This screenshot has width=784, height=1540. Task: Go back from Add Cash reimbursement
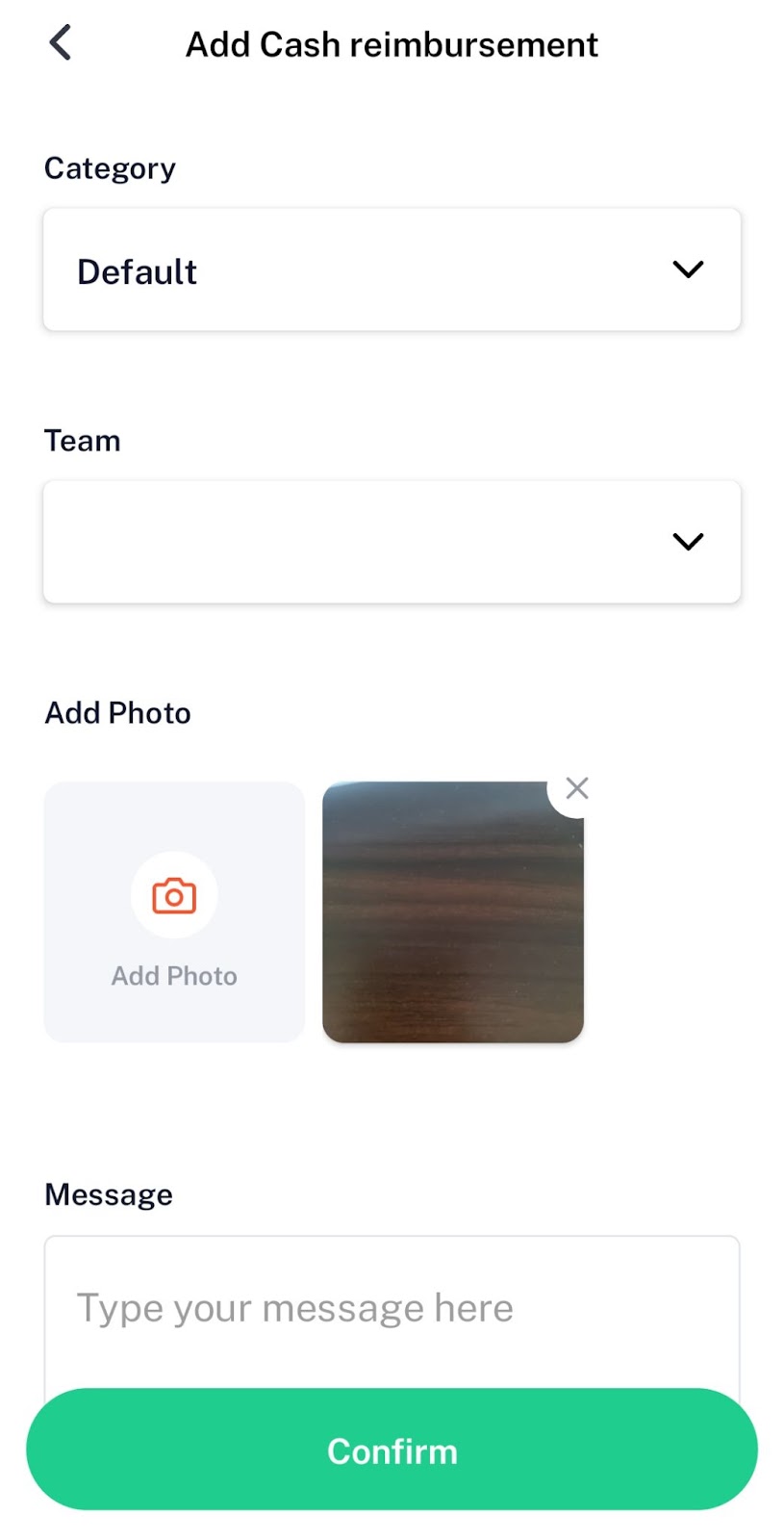pos(60,43)
